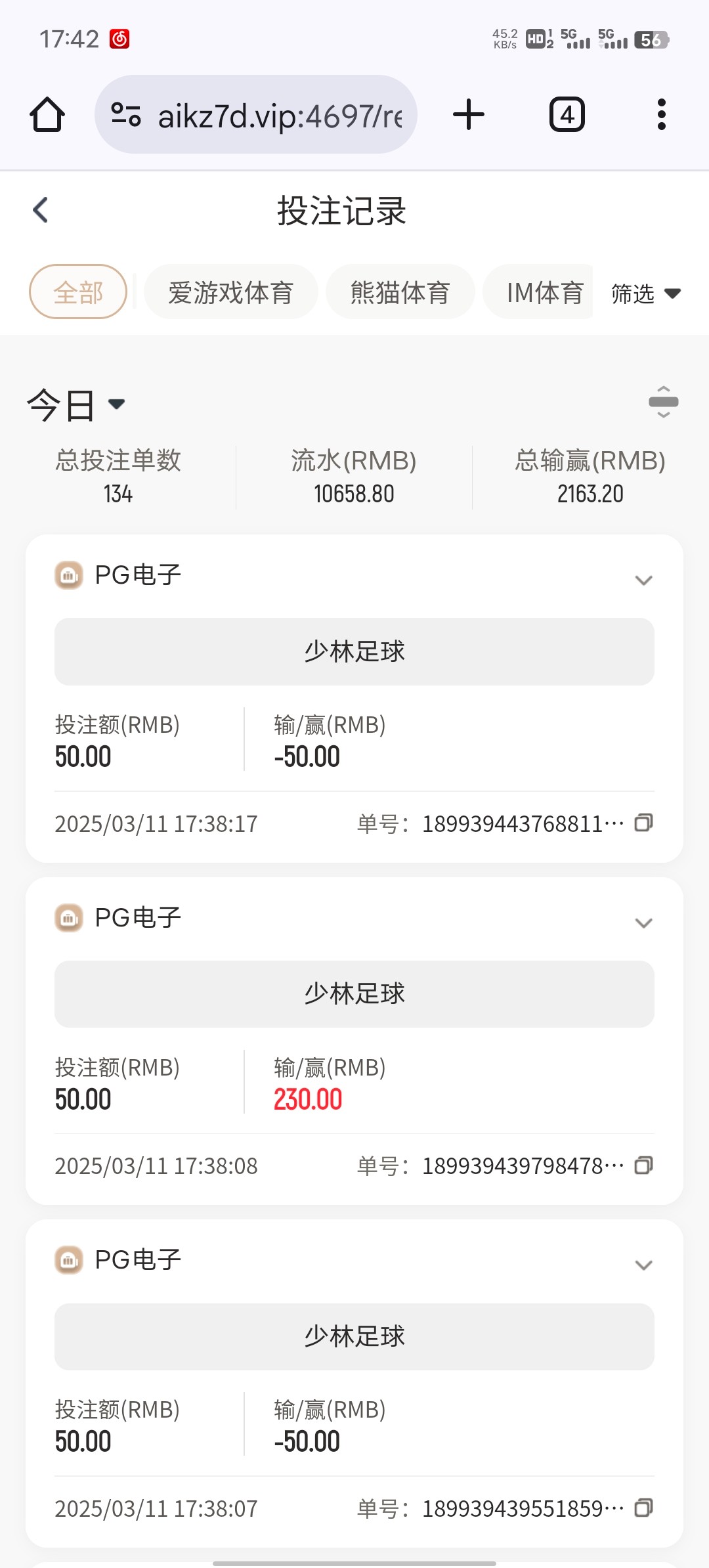709x1568 pixels.
Task: Copy the order number 189939439551859
Action: (x=643, y=1508)
